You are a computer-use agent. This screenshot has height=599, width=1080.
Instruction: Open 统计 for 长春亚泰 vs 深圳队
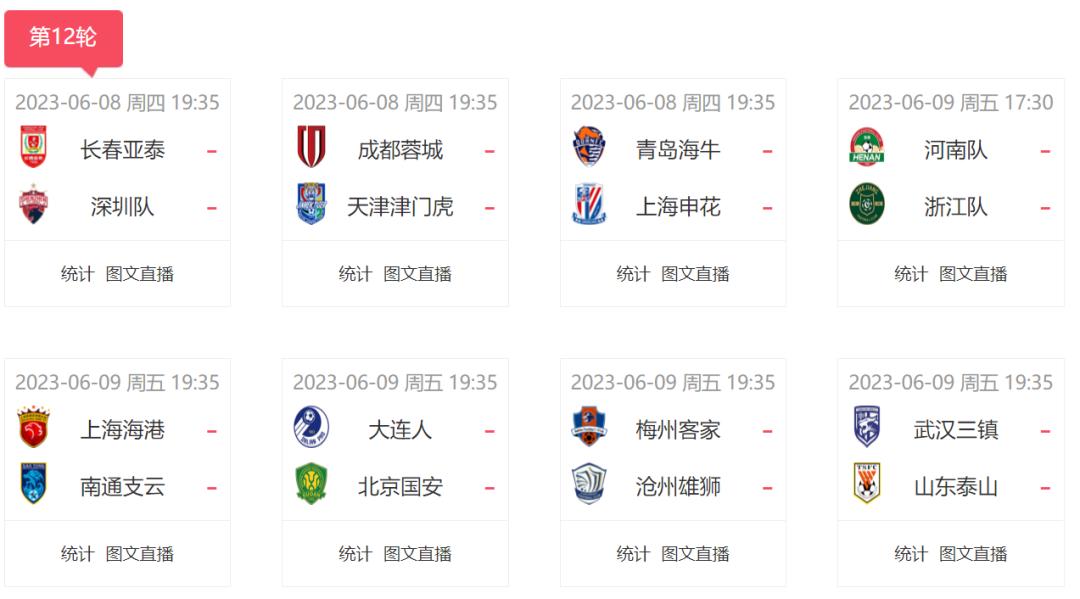tap(77, 274)
